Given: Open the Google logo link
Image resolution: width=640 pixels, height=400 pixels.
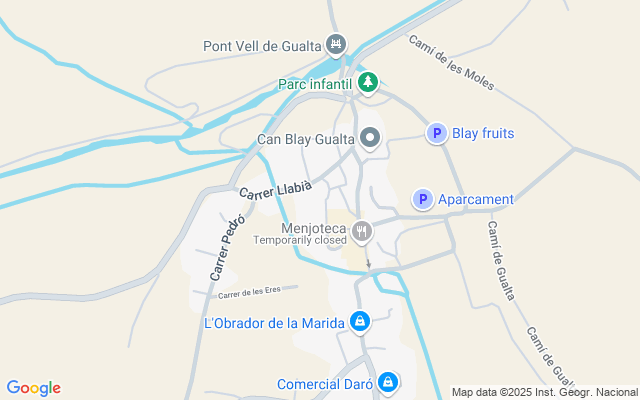Looking at the screenshot, I should pyautogui.click(x=34, y=388).
